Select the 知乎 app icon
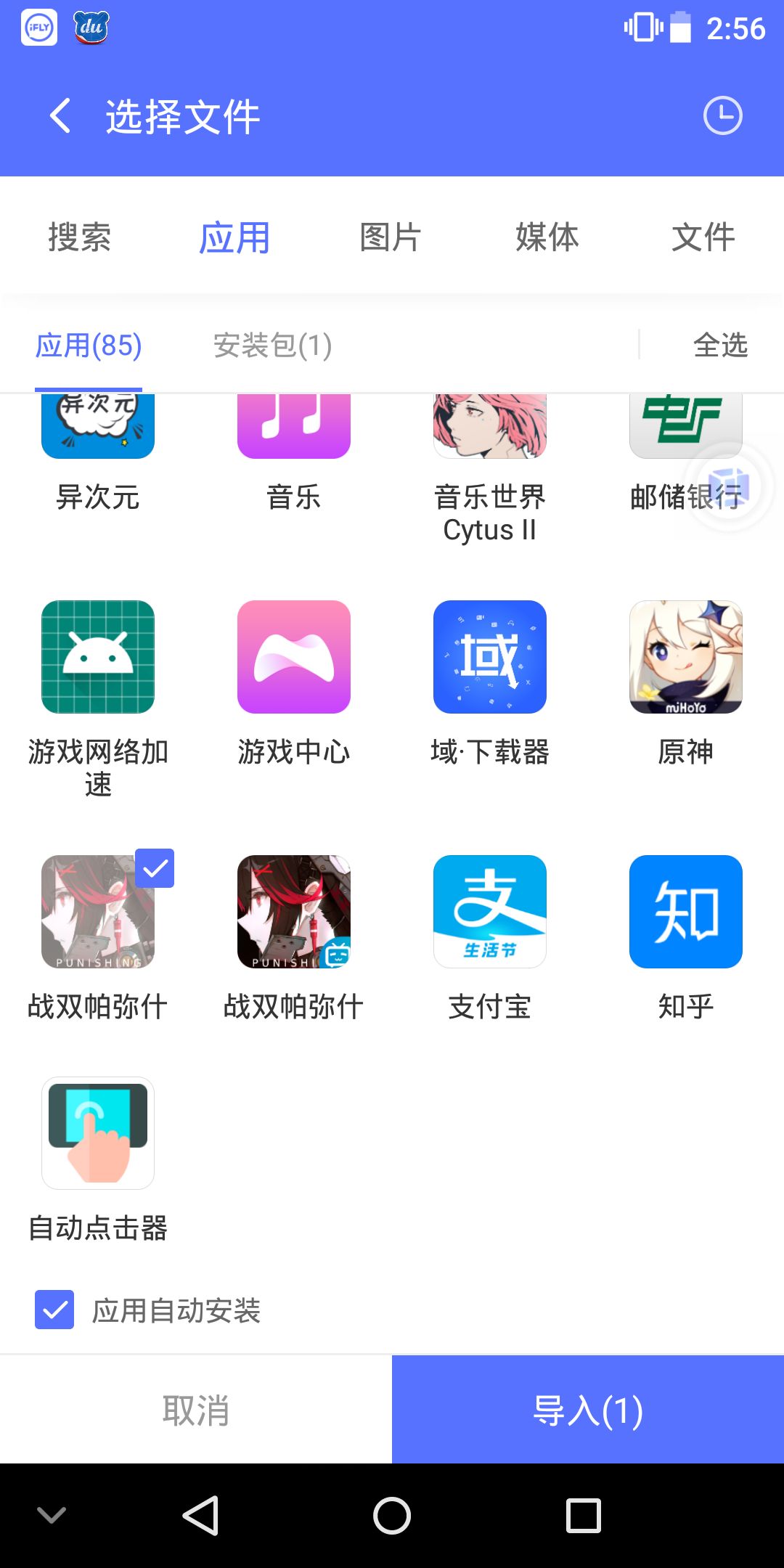The image size is (784, 1568). (685, 911)
